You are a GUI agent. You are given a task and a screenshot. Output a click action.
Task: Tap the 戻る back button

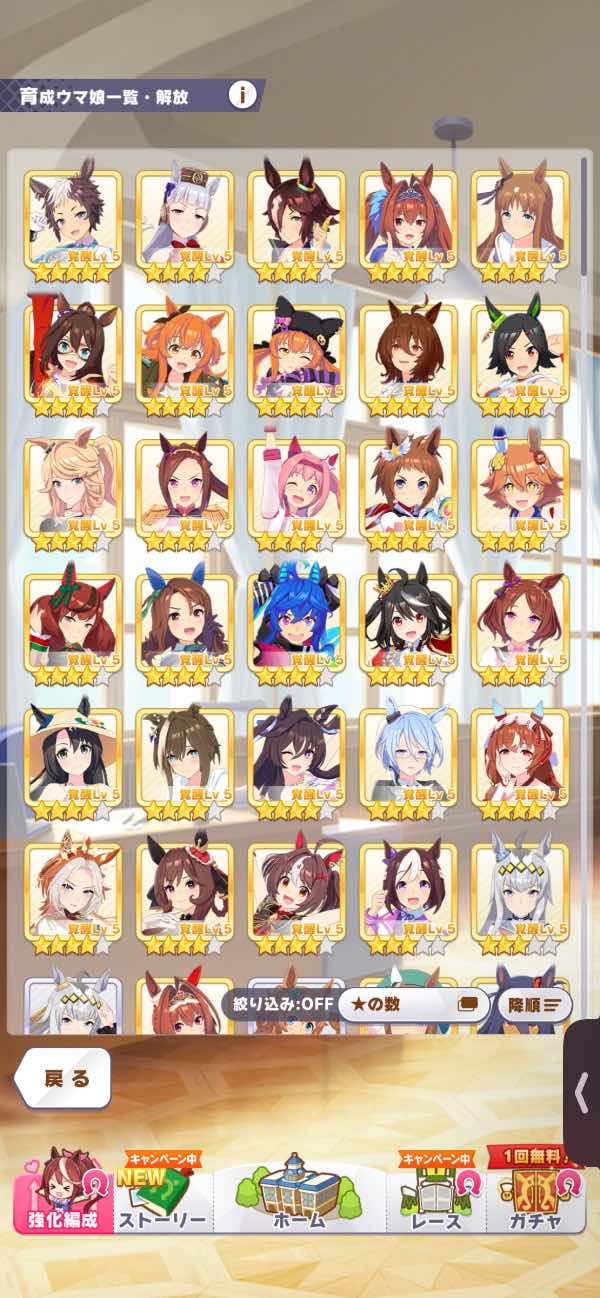[65, 1078]
